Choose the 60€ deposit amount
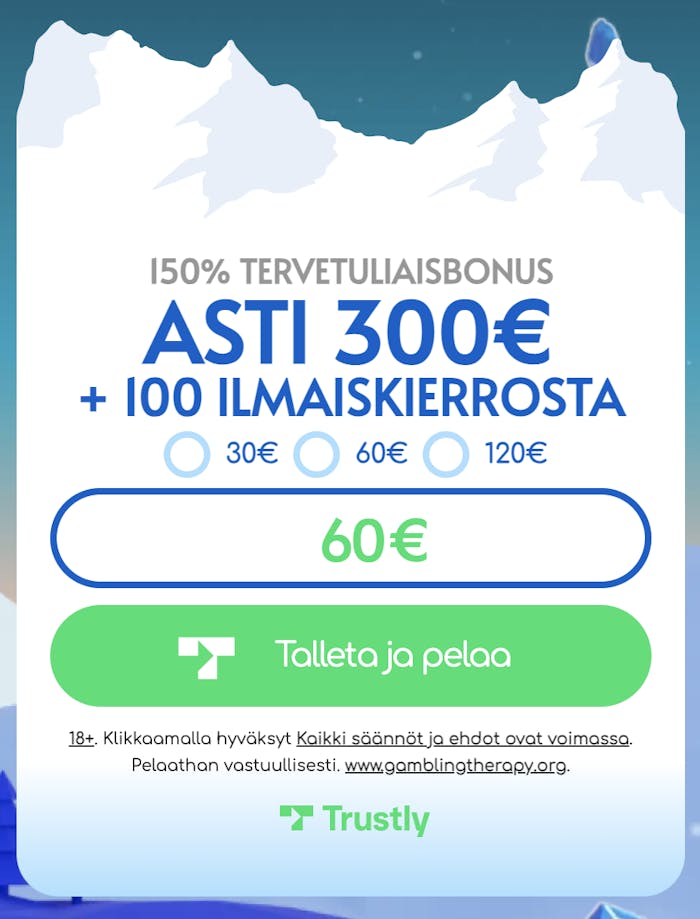 (x=317, y=455)
